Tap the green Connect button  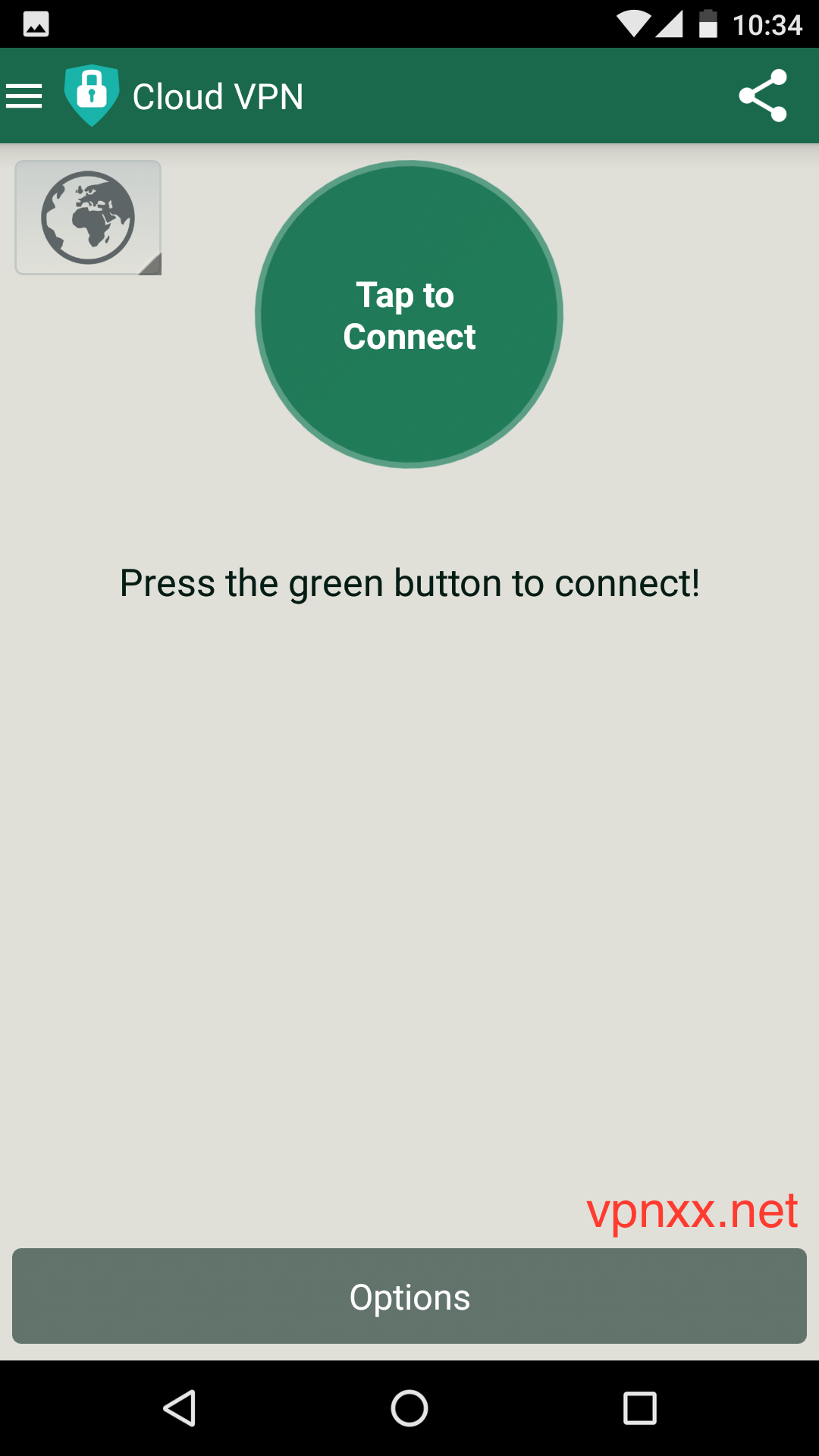coord(409,314)
